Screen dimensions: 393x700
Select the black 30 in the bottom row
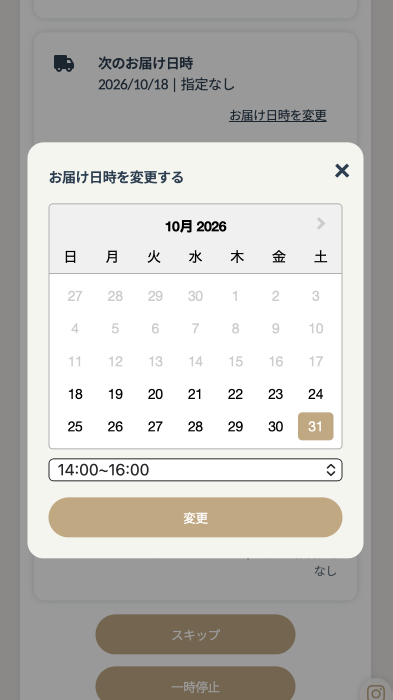click(x=276, y=427)
